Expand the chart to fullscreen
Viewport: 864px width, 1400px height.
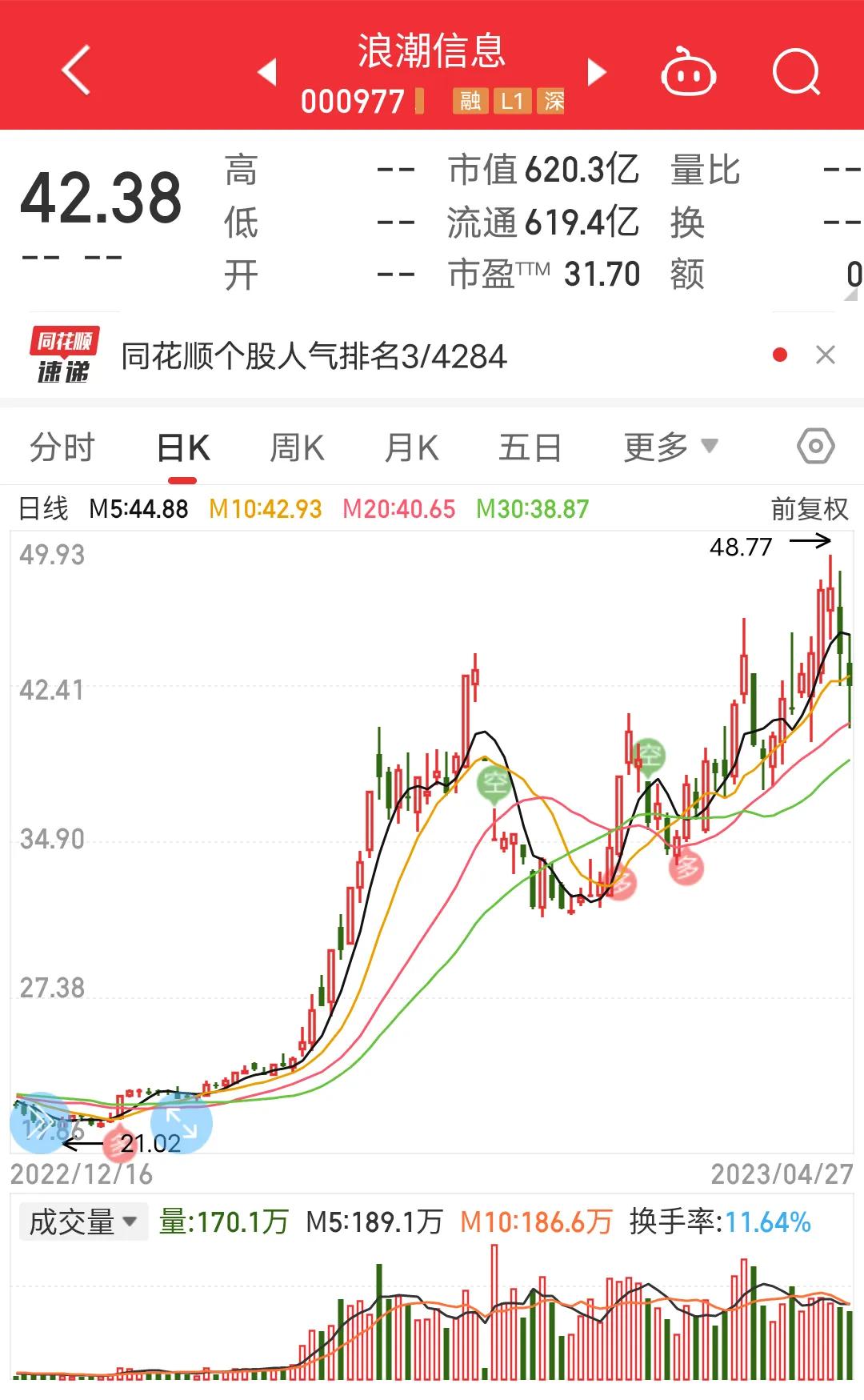tap(182, 1124)
